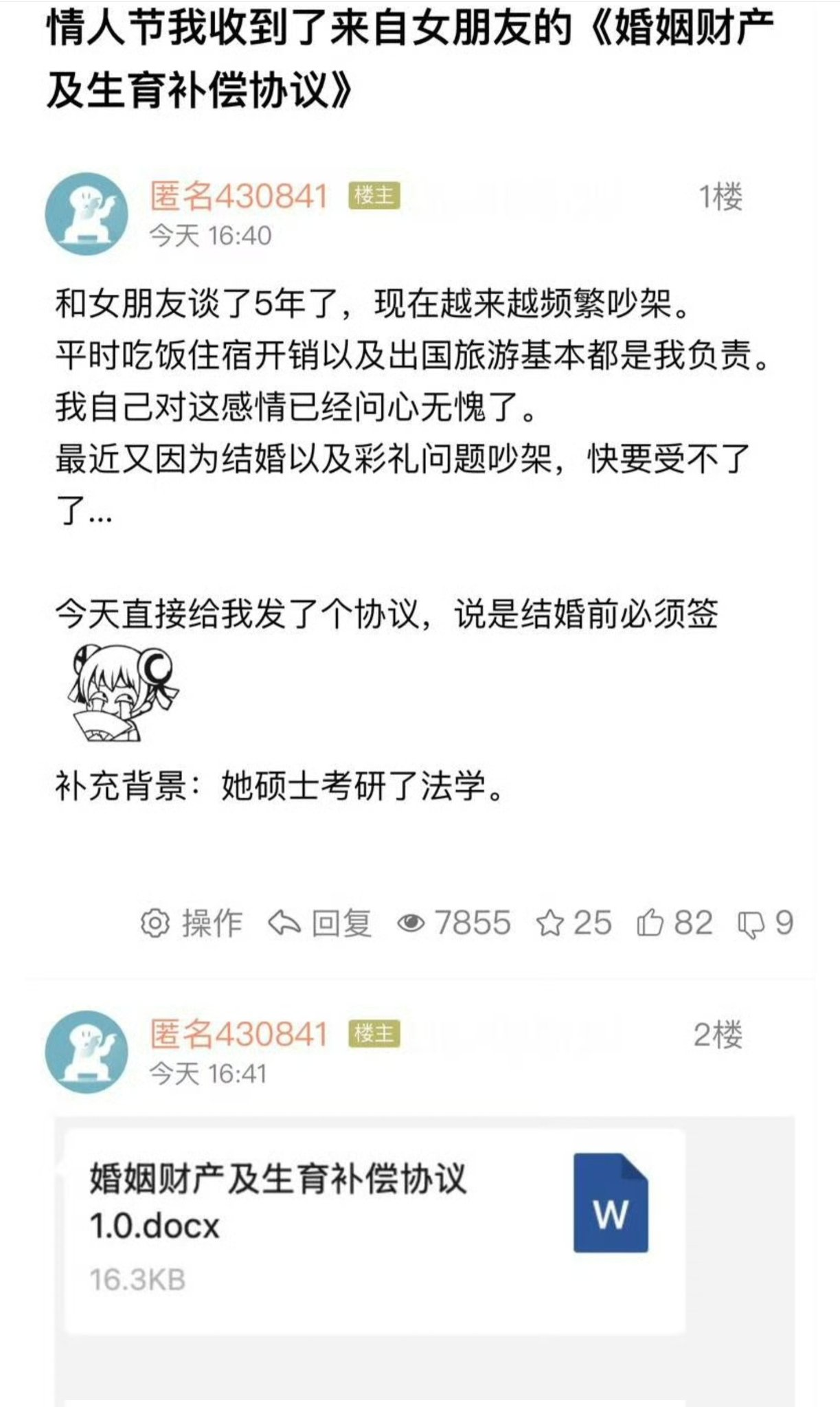Open avatar of 匿名430841 on 1楼

pyautogui.click(x=87, y=214)
